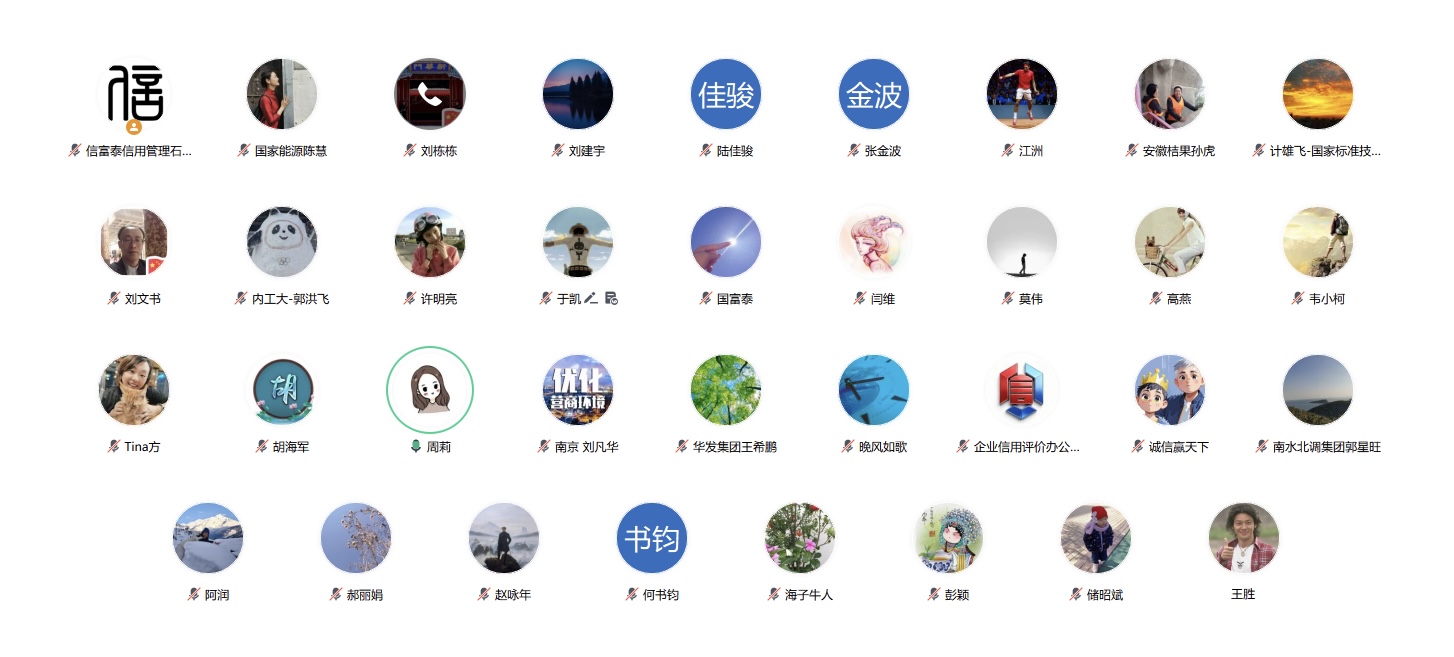Screen dimensions: 1454x657
Task: Open Tina方's participant tile
Action: (x=134, y=390)
